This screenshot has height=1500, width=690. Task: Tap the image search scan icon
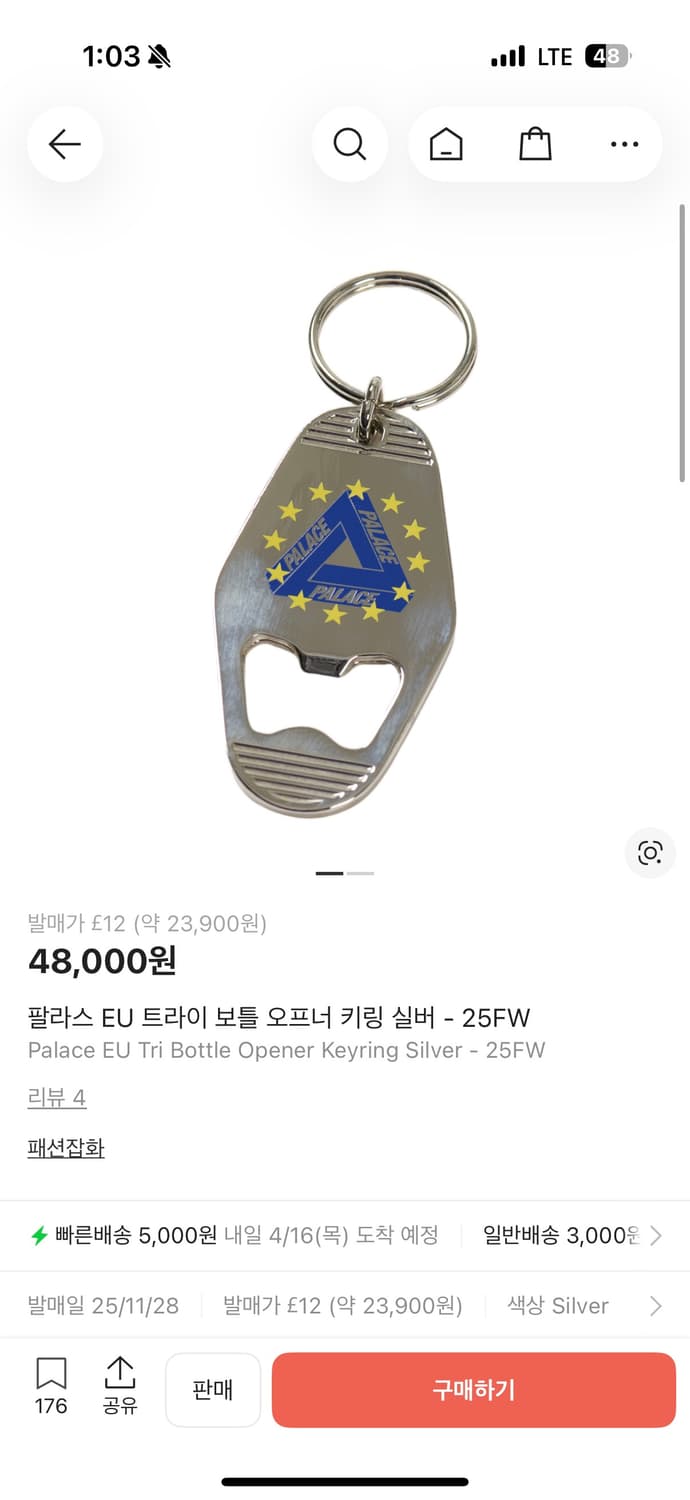point(650,853)
